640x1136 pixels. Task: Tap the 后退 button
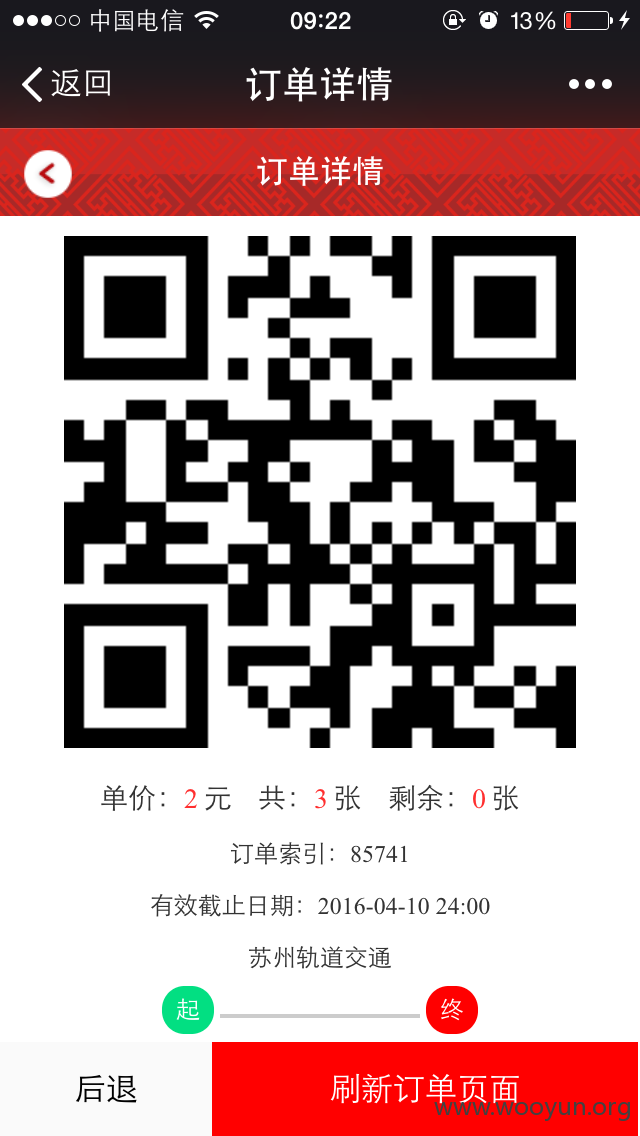pos(106,1089)
